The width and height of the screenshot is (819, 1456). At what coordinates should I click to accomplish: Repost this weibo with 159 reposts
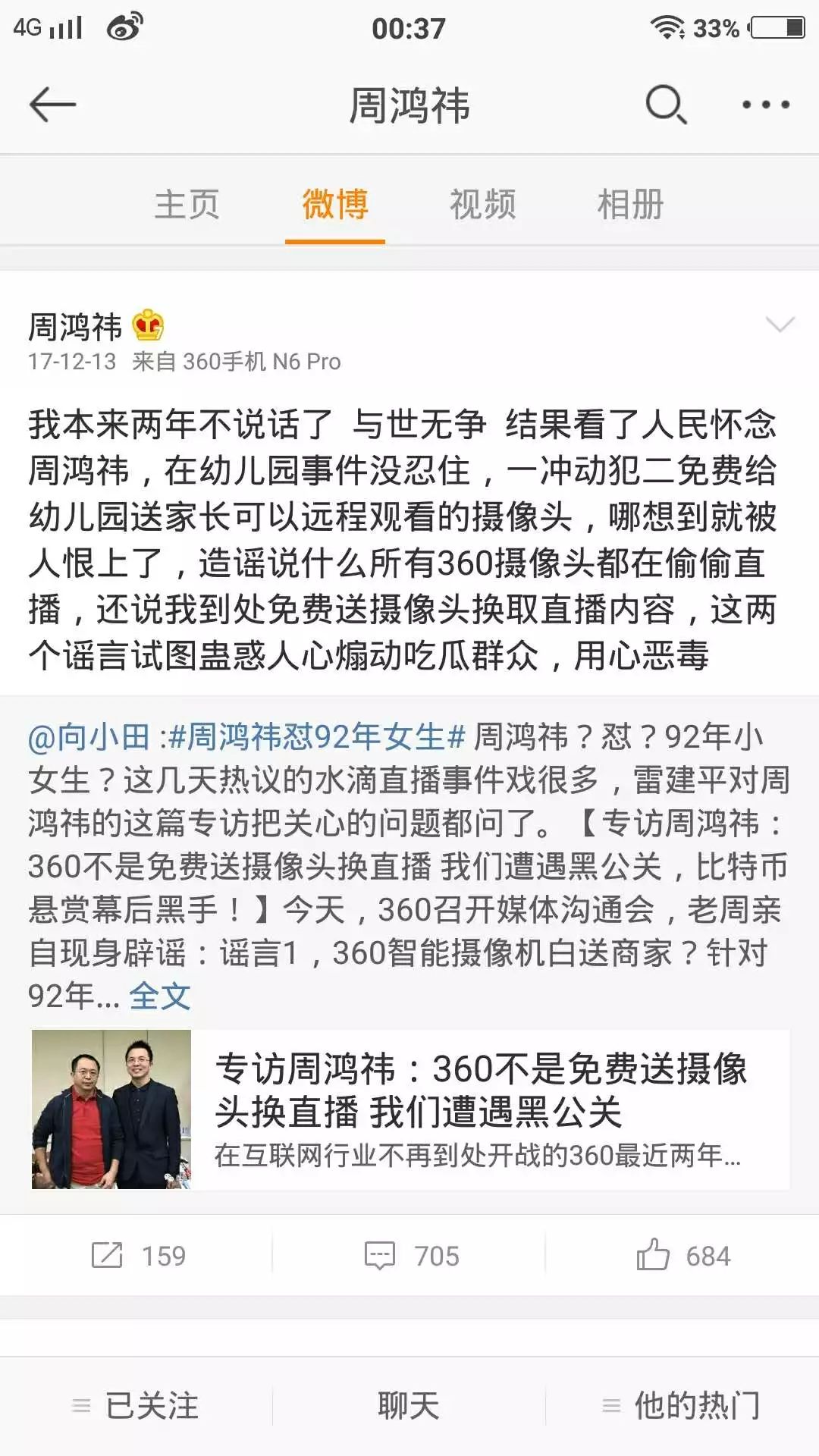(137, 1256)
